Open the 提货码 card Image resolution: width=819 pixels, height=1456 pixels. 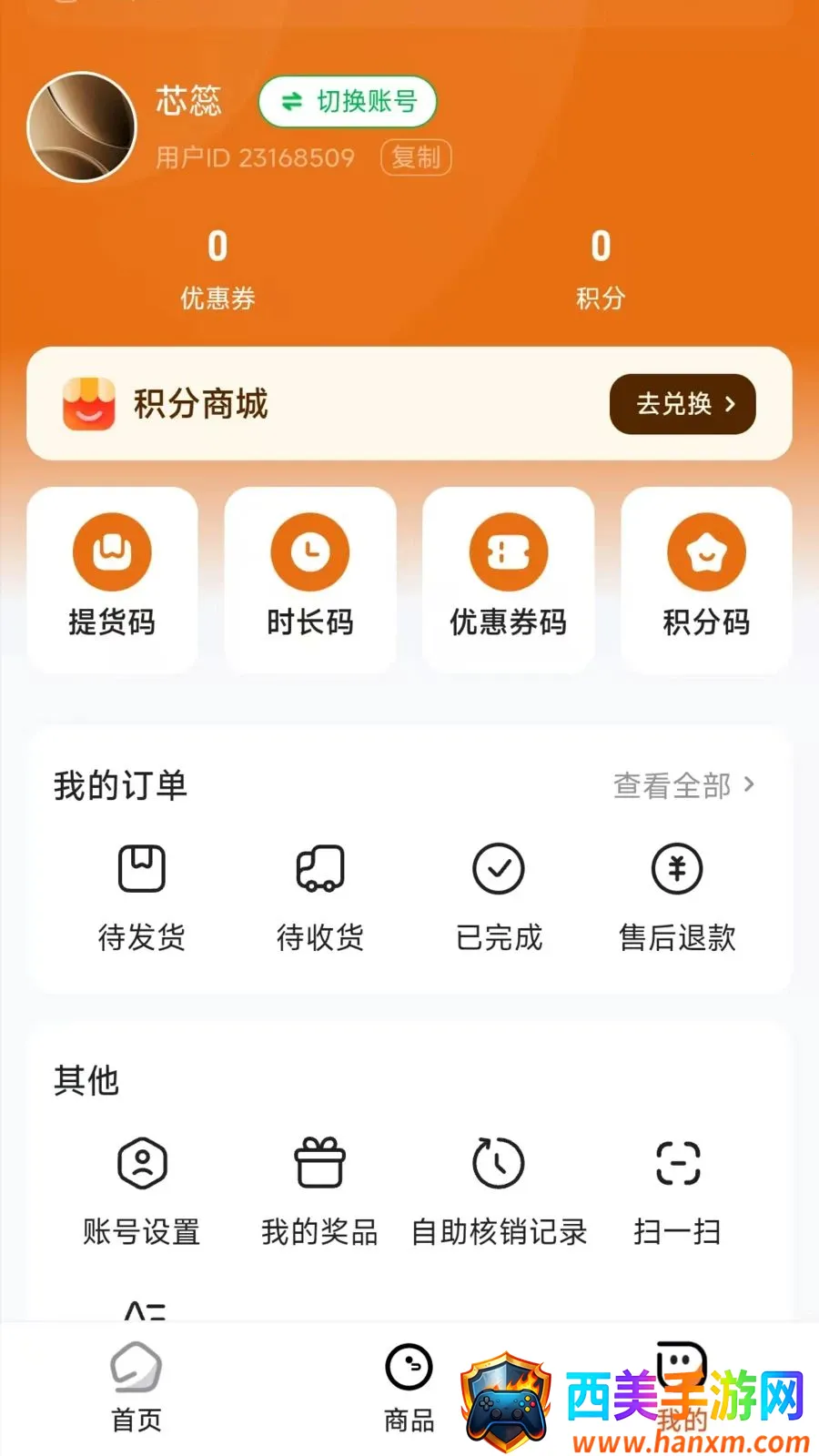[112, 580]
